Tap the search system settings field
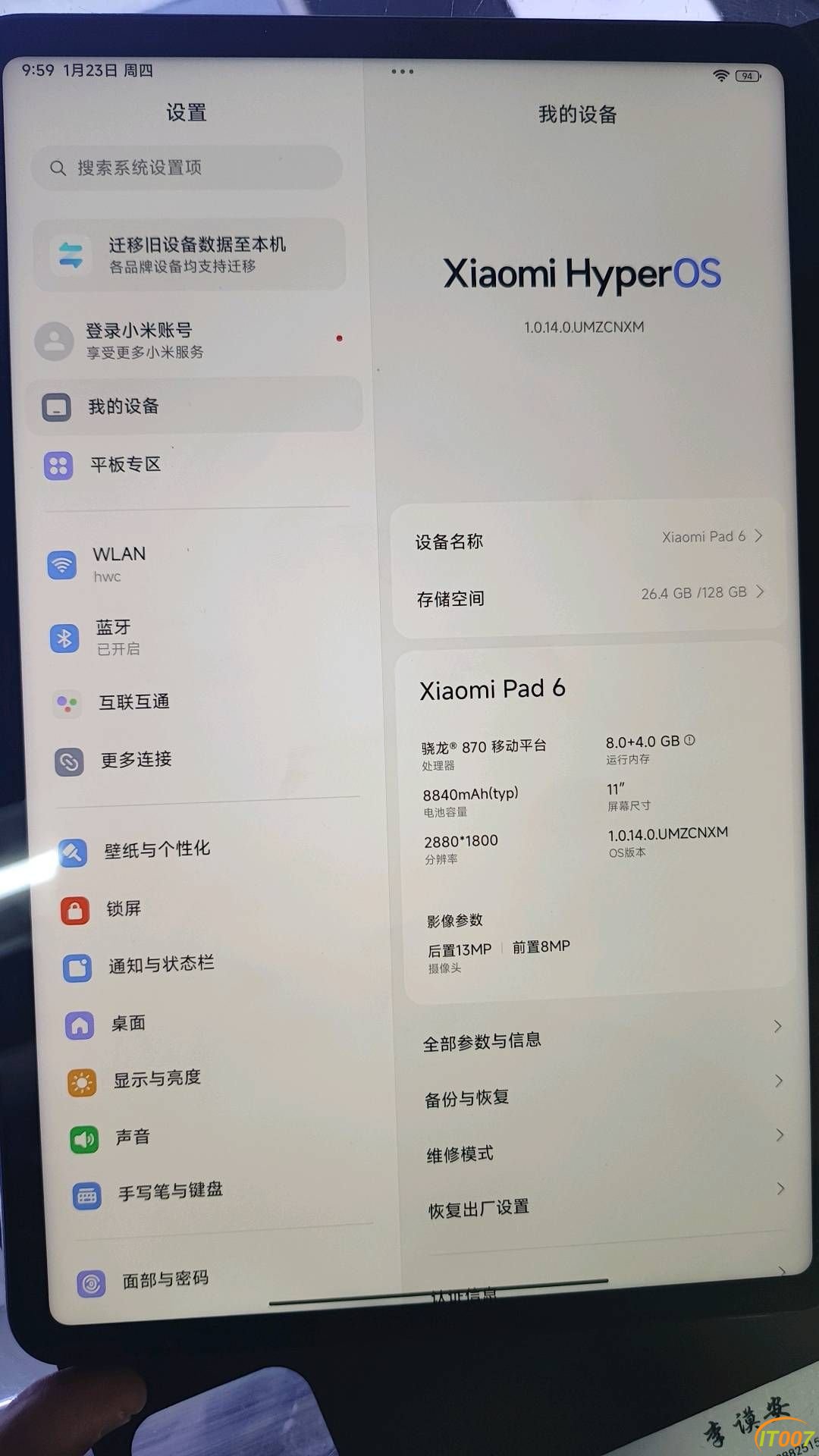 point(186,168)
